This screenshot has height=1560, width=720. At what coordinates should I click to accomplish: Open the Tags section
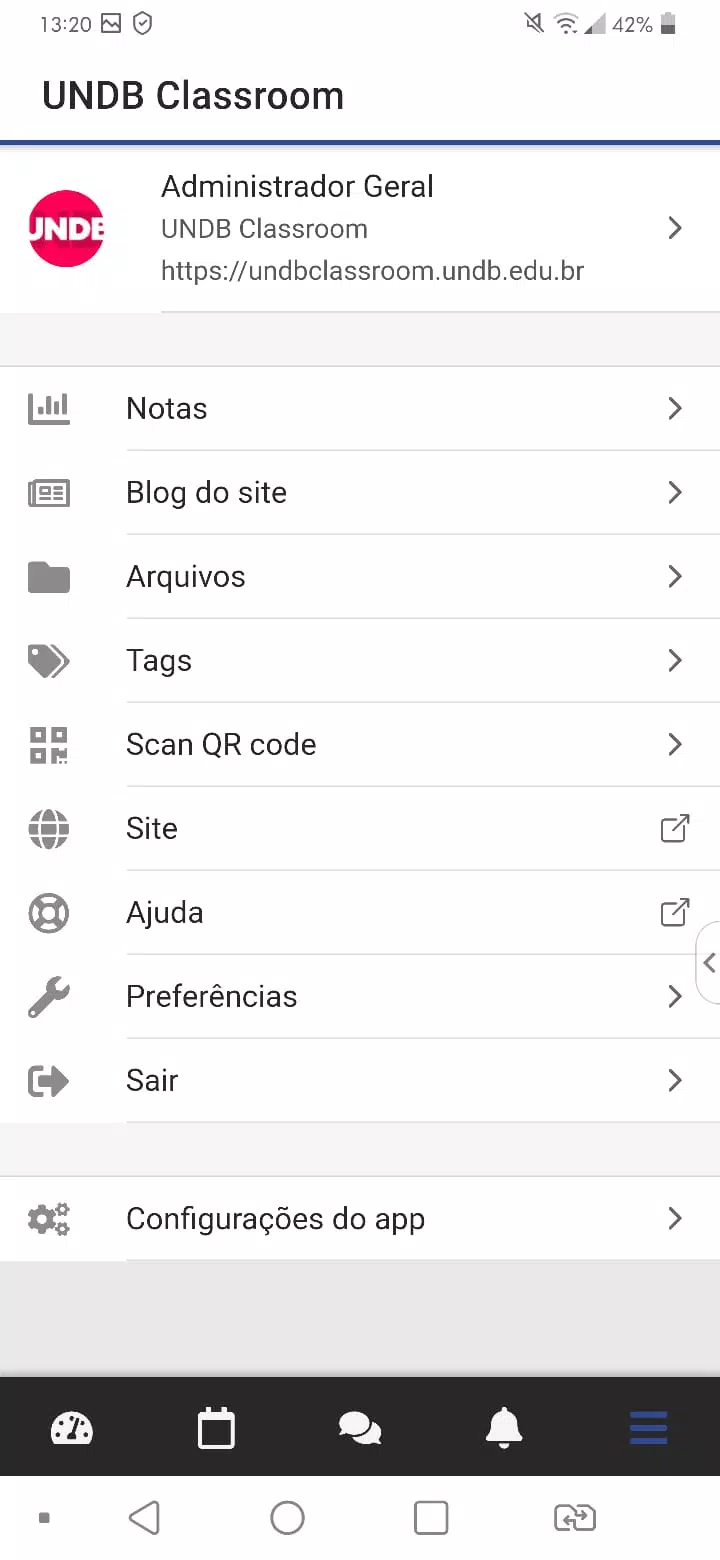(360, 660)
